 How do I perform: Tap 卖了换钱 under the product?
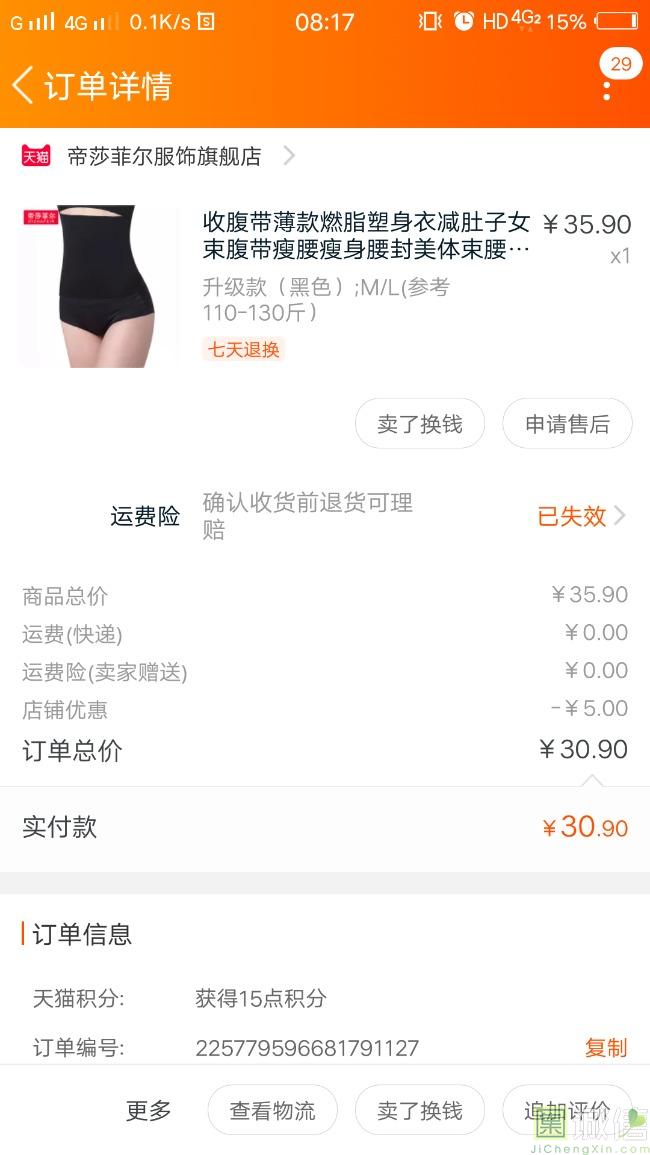point(420,424)
